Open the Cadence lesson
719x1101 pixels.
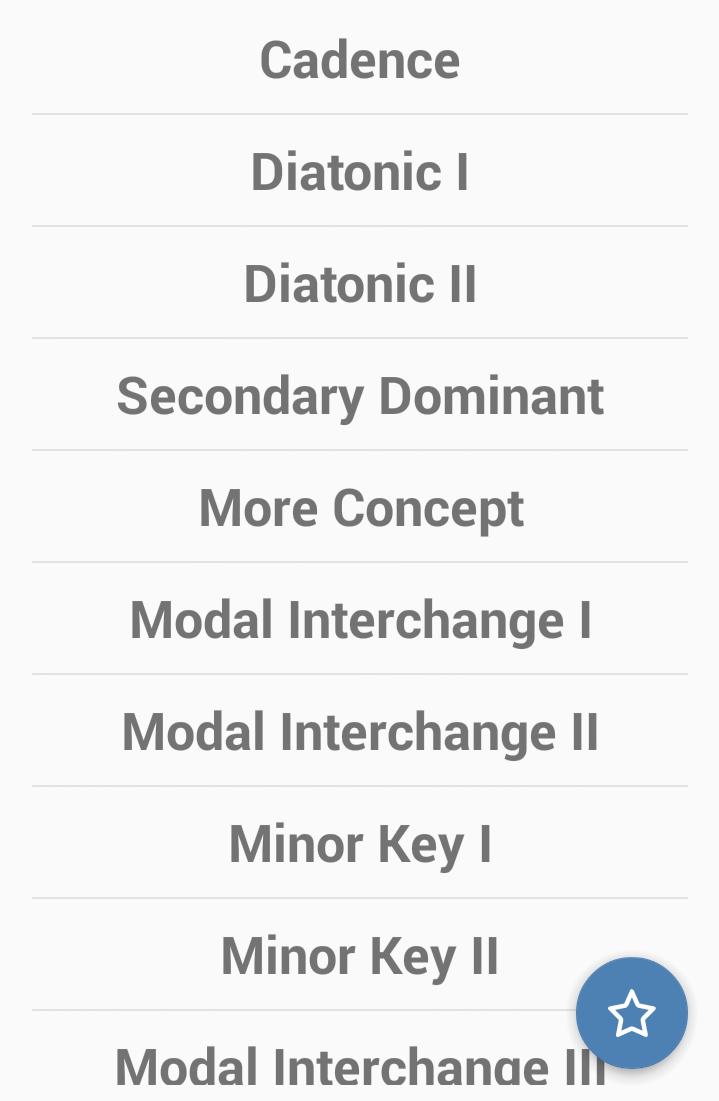coord(360,60)
